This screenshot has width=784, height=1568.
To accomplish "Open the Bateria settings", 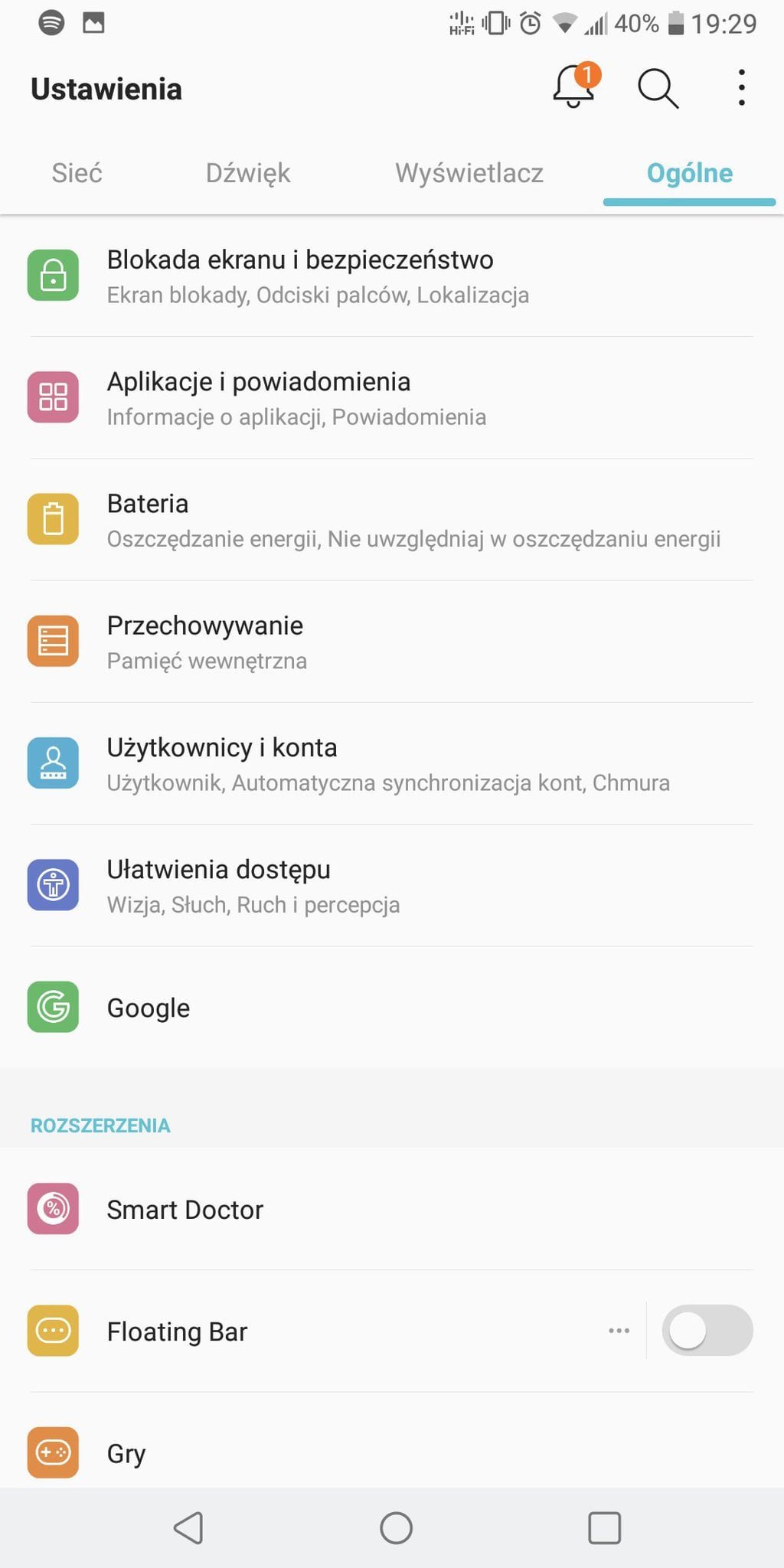I will coord(392,520).
